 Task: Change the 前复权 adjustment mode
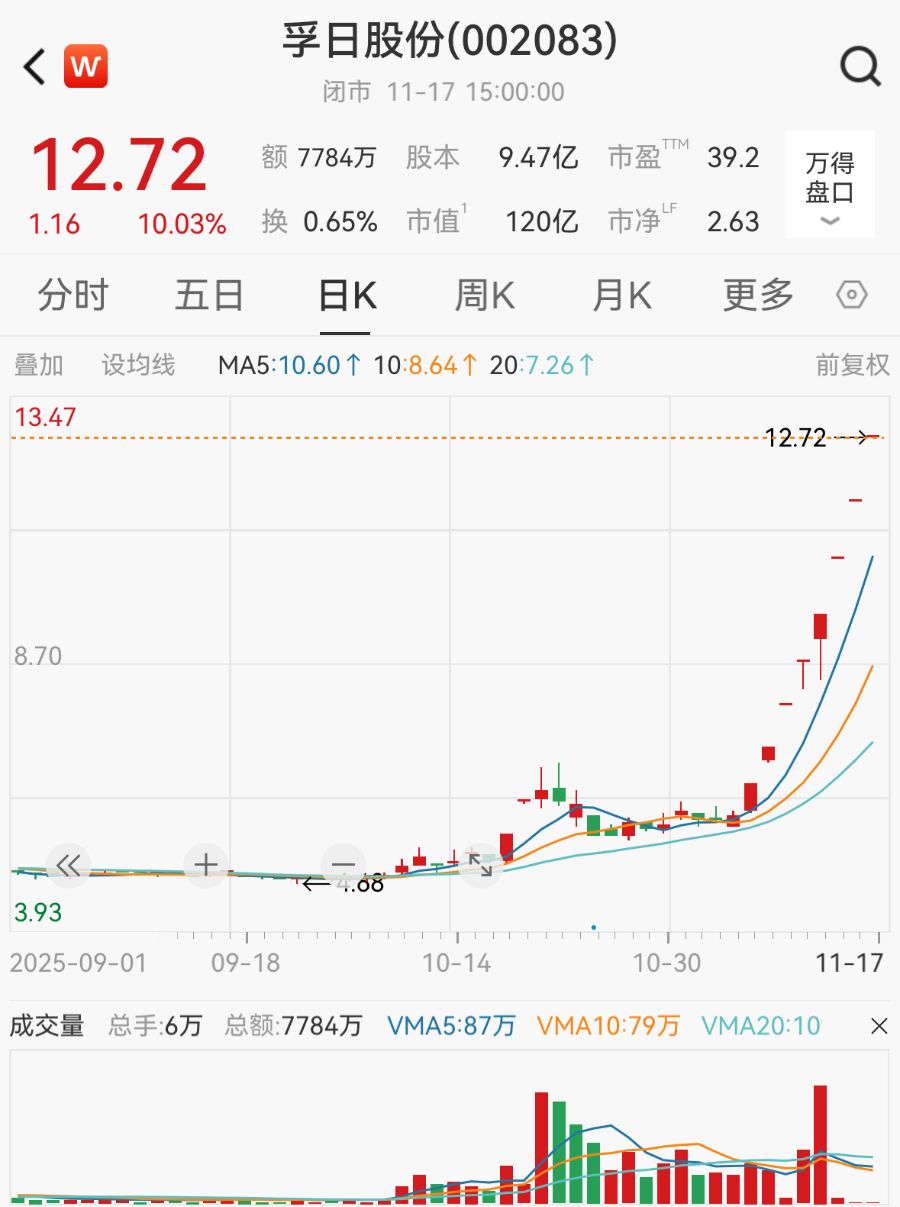[852, 366]
